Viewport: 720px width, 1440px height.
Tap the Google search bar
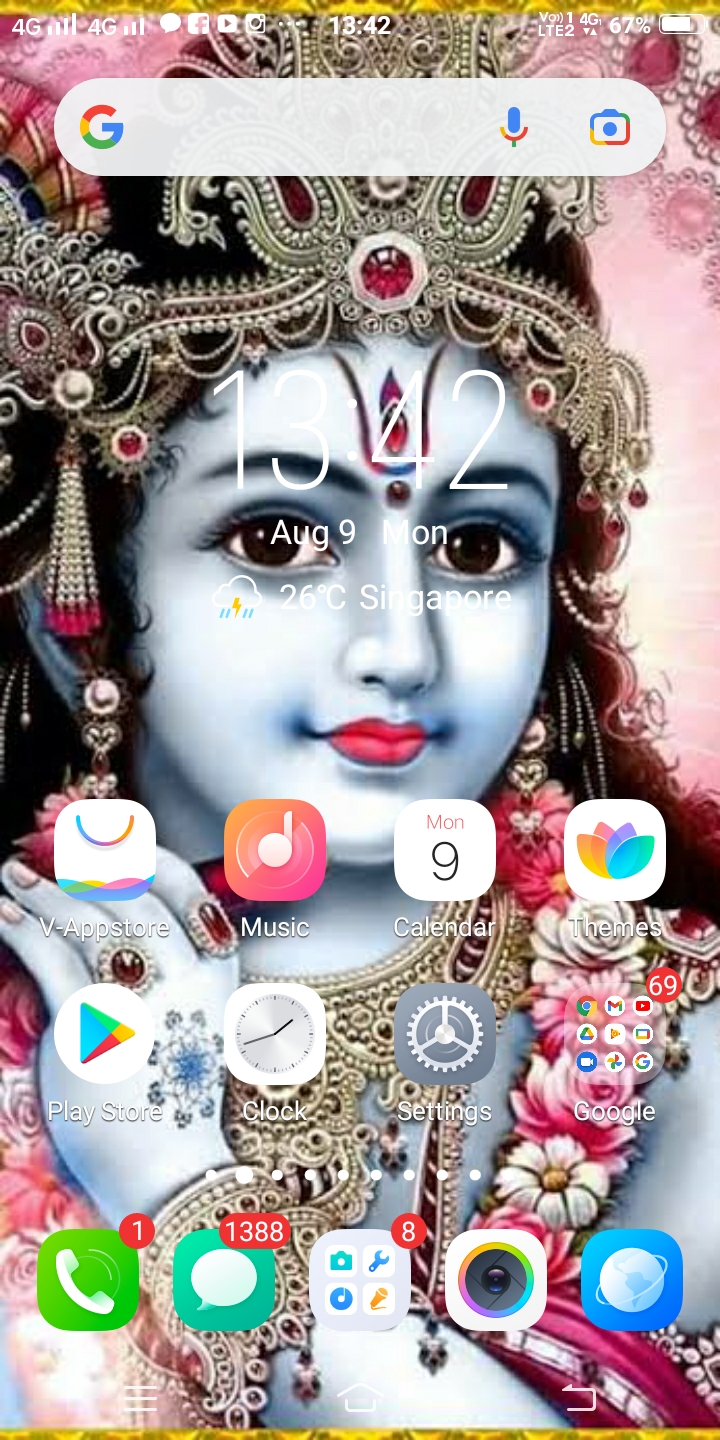[x=300, y=128]
